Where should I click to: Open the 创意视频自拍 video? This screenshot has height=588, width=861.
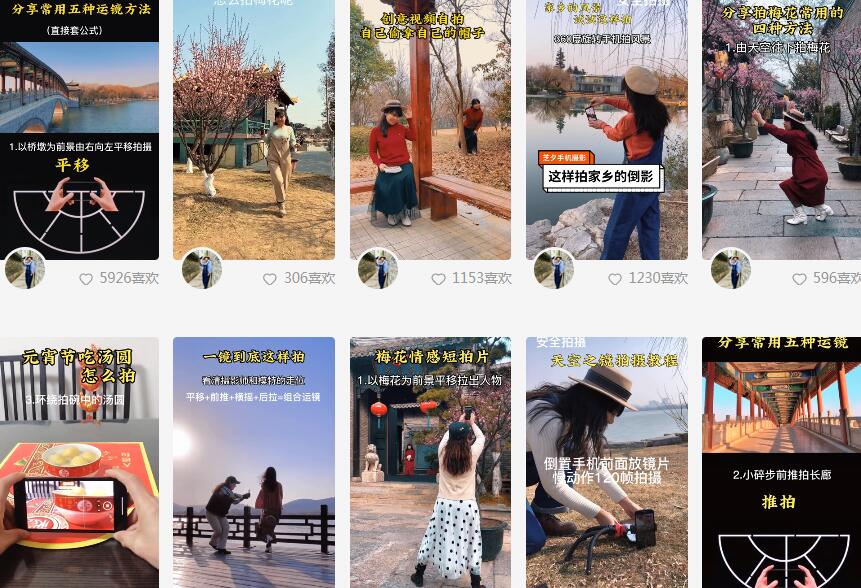tap(430, 130)
